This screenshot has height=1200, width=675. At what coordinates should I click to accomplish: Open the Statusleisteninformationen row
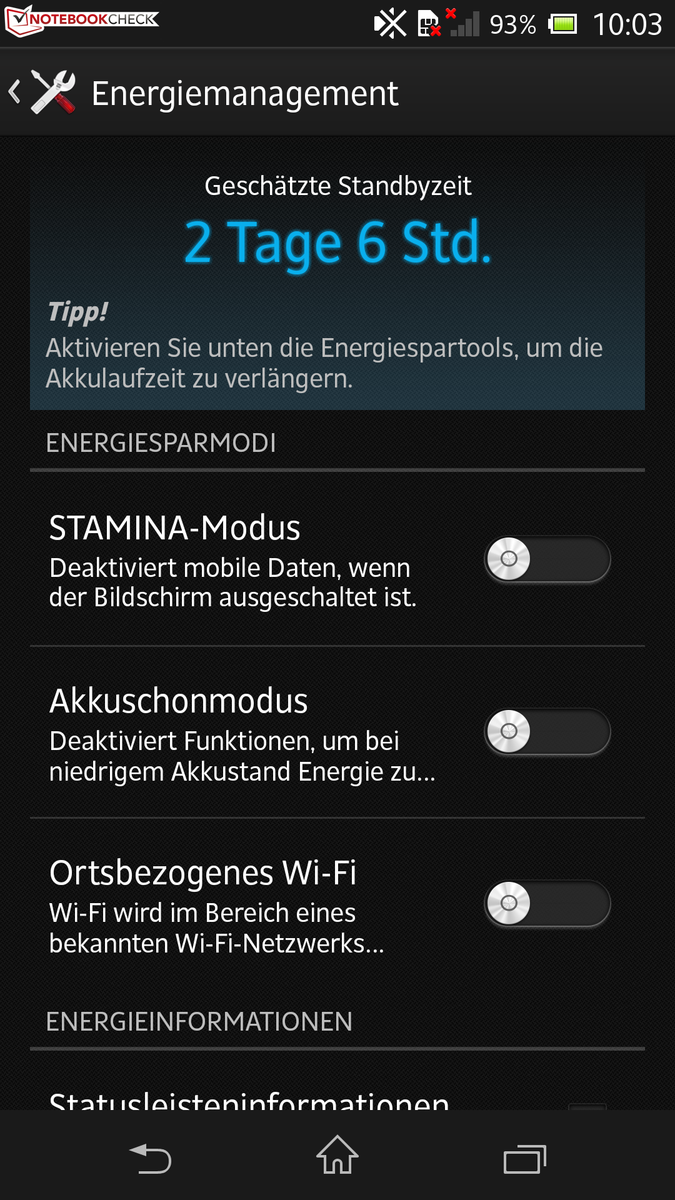click(x=250, y=1101)
